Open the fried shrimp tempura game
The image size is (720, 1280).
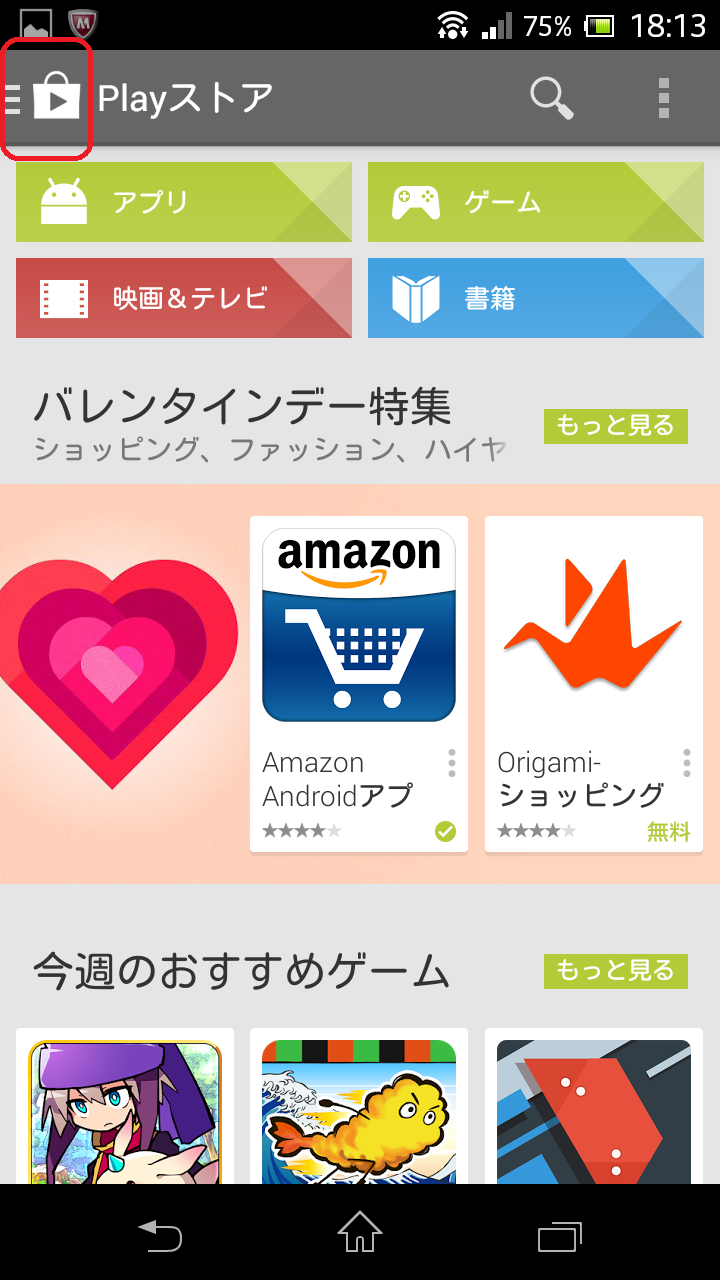click(x=359, y=1108)
